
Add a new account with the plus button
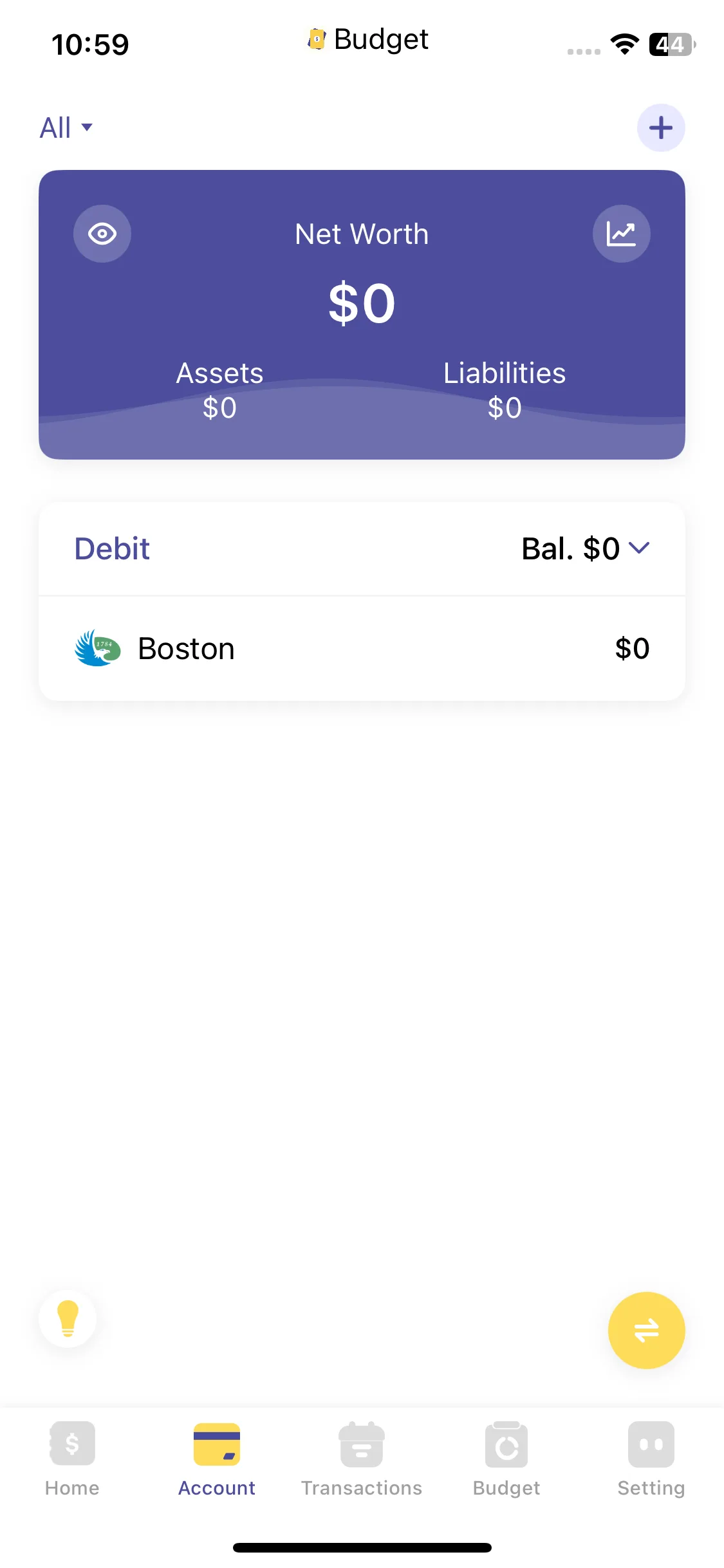pos(660,128)
